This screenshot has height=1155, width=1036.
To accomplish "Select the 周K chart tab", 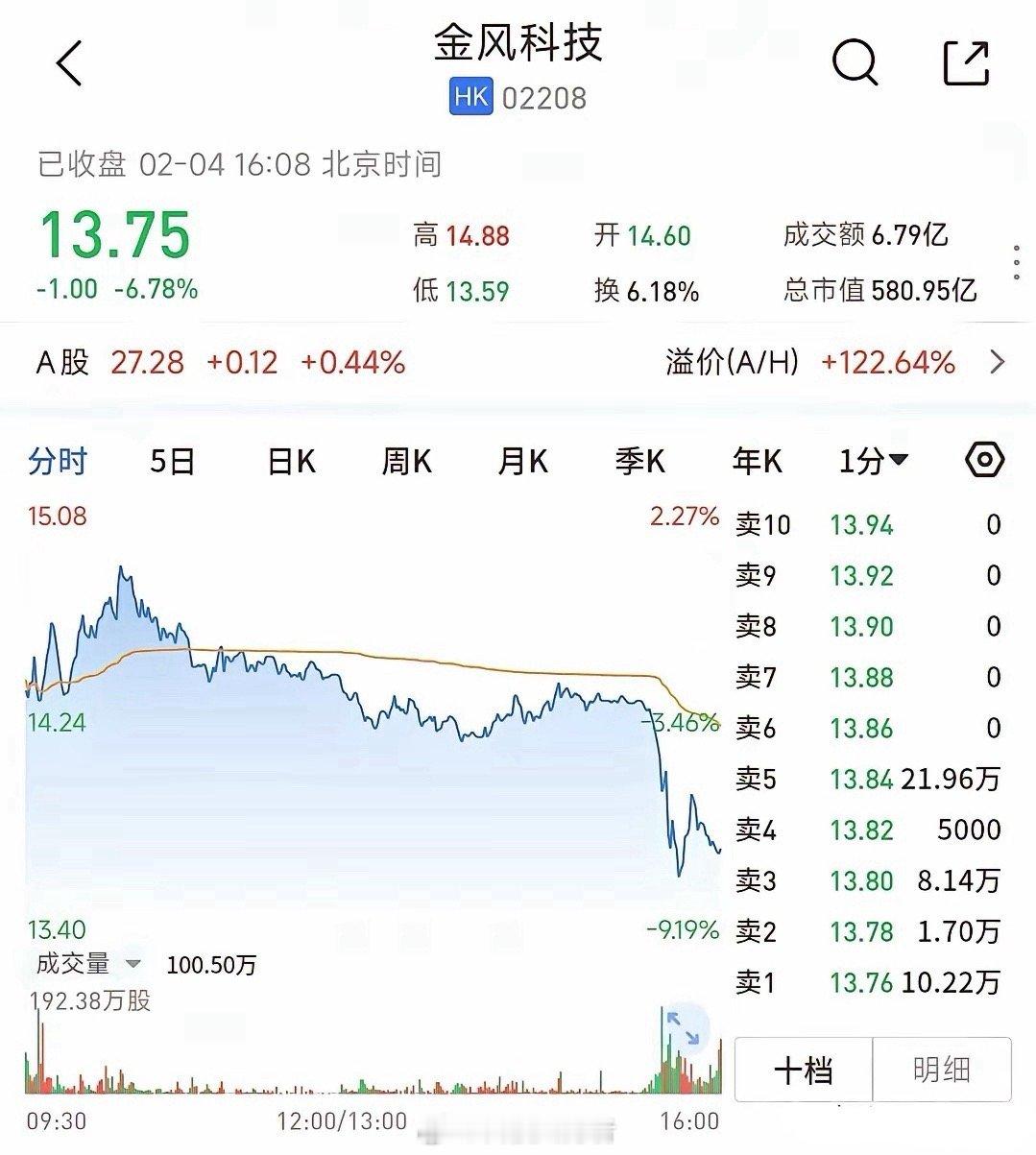I will 406,462.
